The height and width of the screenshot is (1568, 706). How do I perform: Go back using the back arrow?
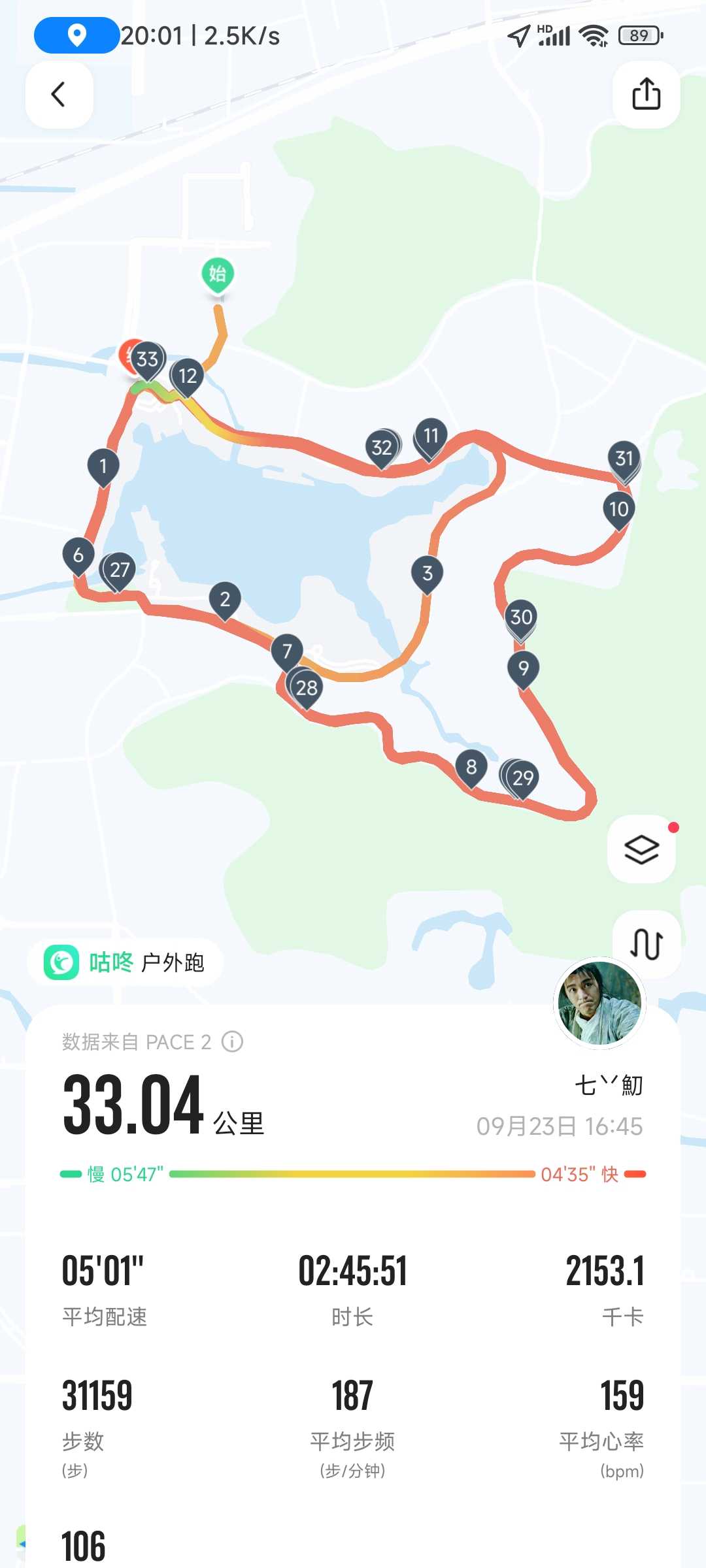[x=59, y=95]
